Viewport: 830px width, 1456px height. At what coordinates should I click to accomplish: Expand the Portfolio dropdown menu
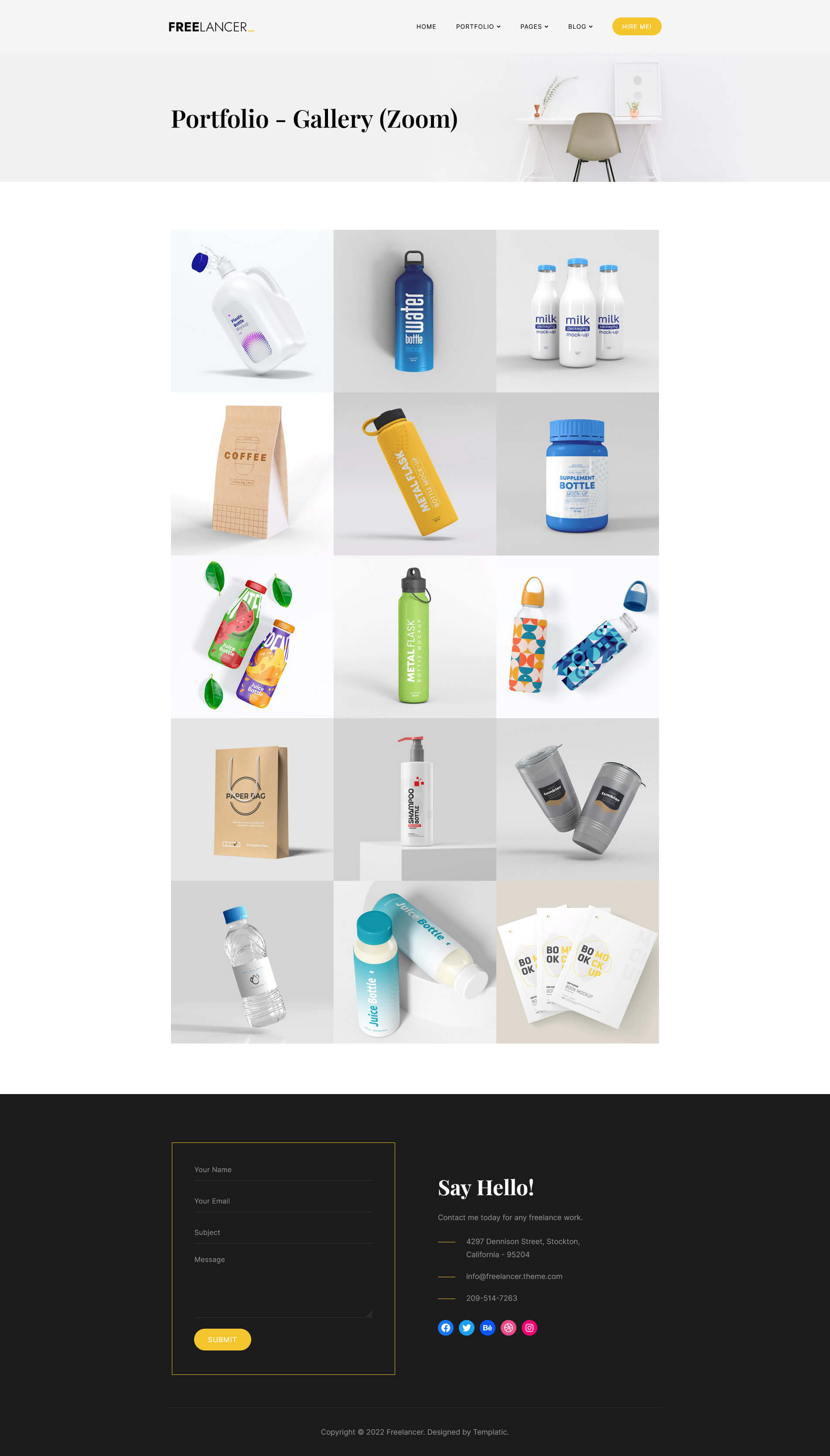[478, 27]
